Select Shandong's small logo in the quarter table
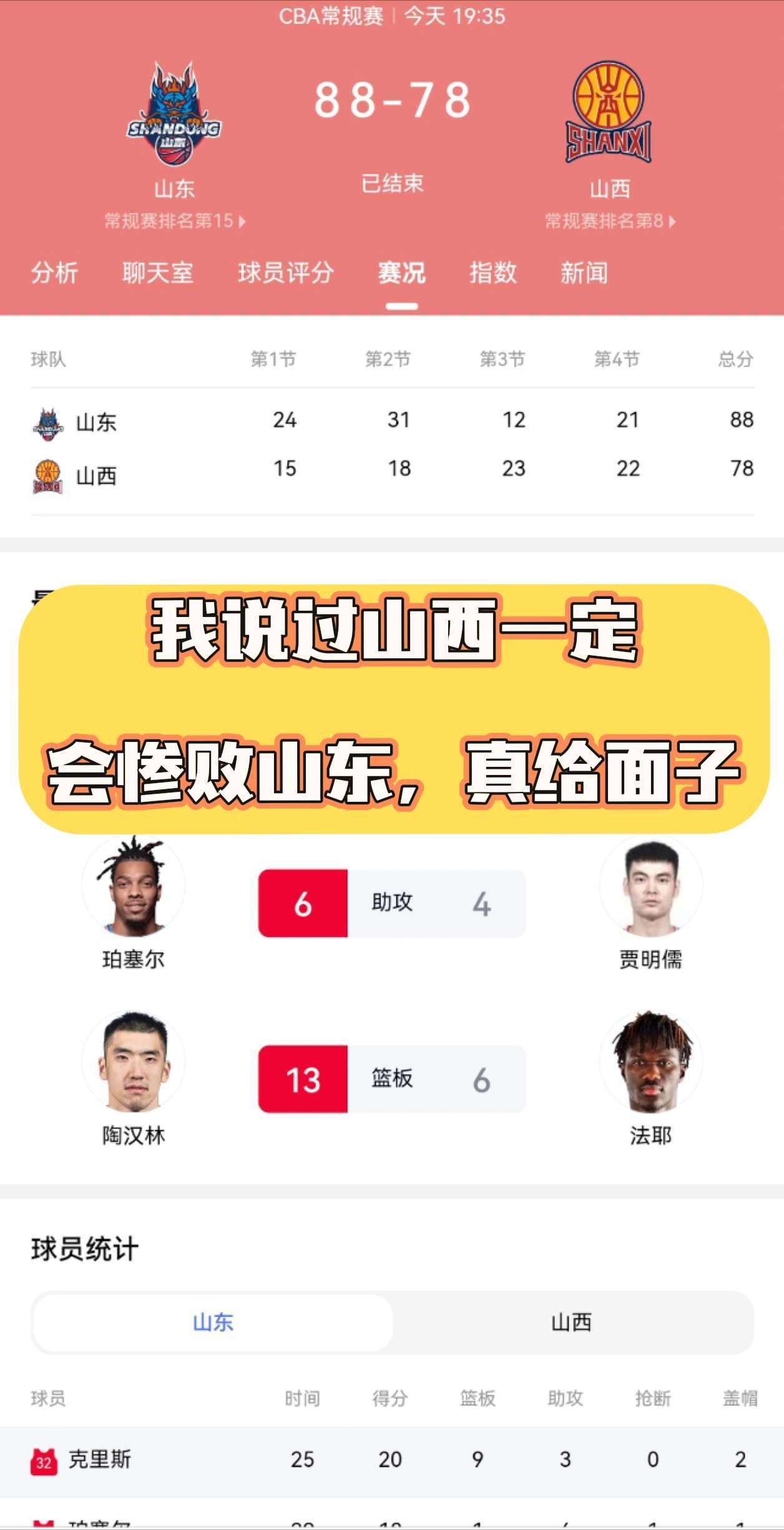 click(49, 421)
